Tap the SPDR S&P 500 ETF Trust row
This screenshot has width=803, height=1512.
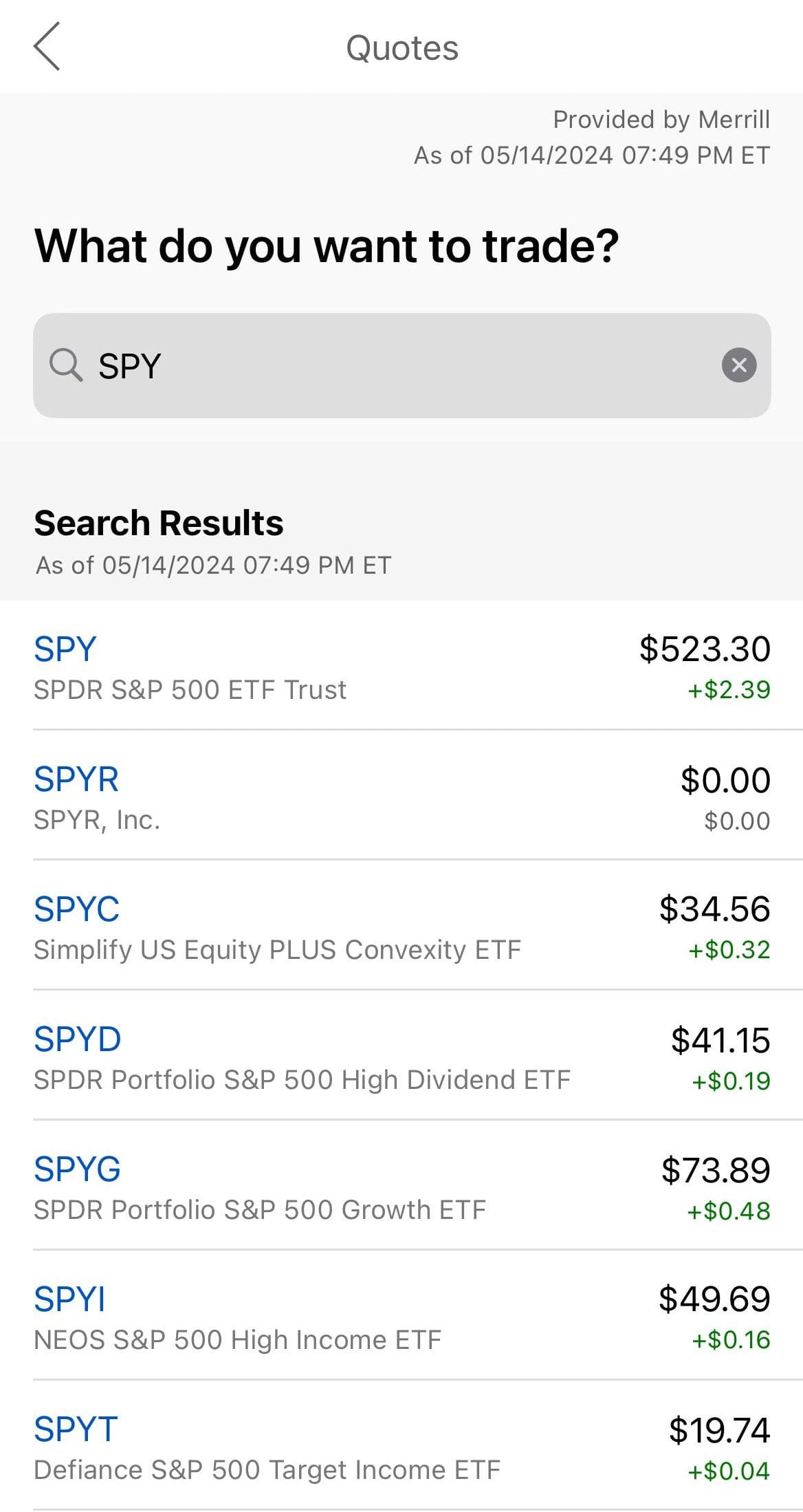coord(190,689)
